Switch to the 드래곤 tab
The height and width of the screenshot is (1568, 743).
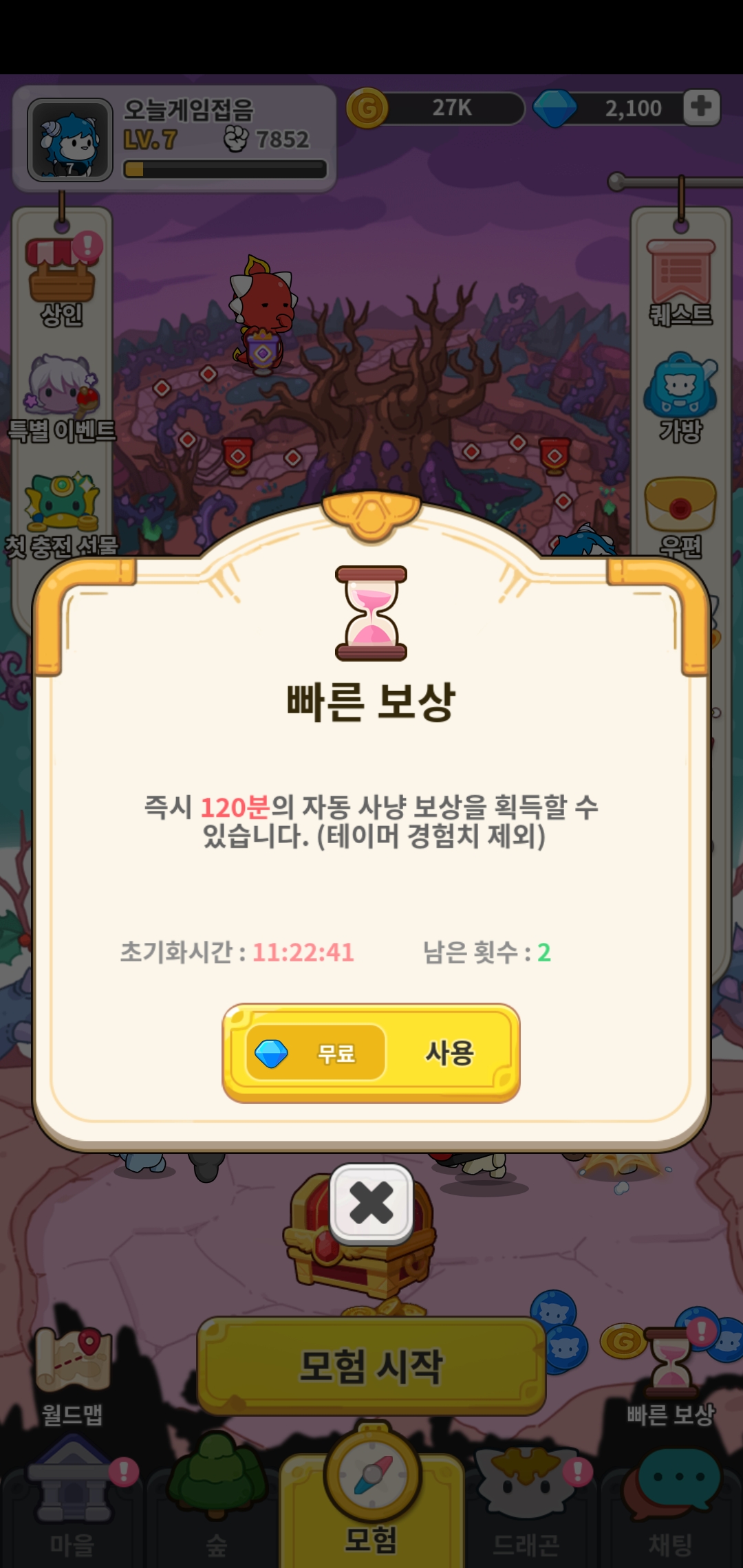pyautogui.click(x=526, y=1506)
